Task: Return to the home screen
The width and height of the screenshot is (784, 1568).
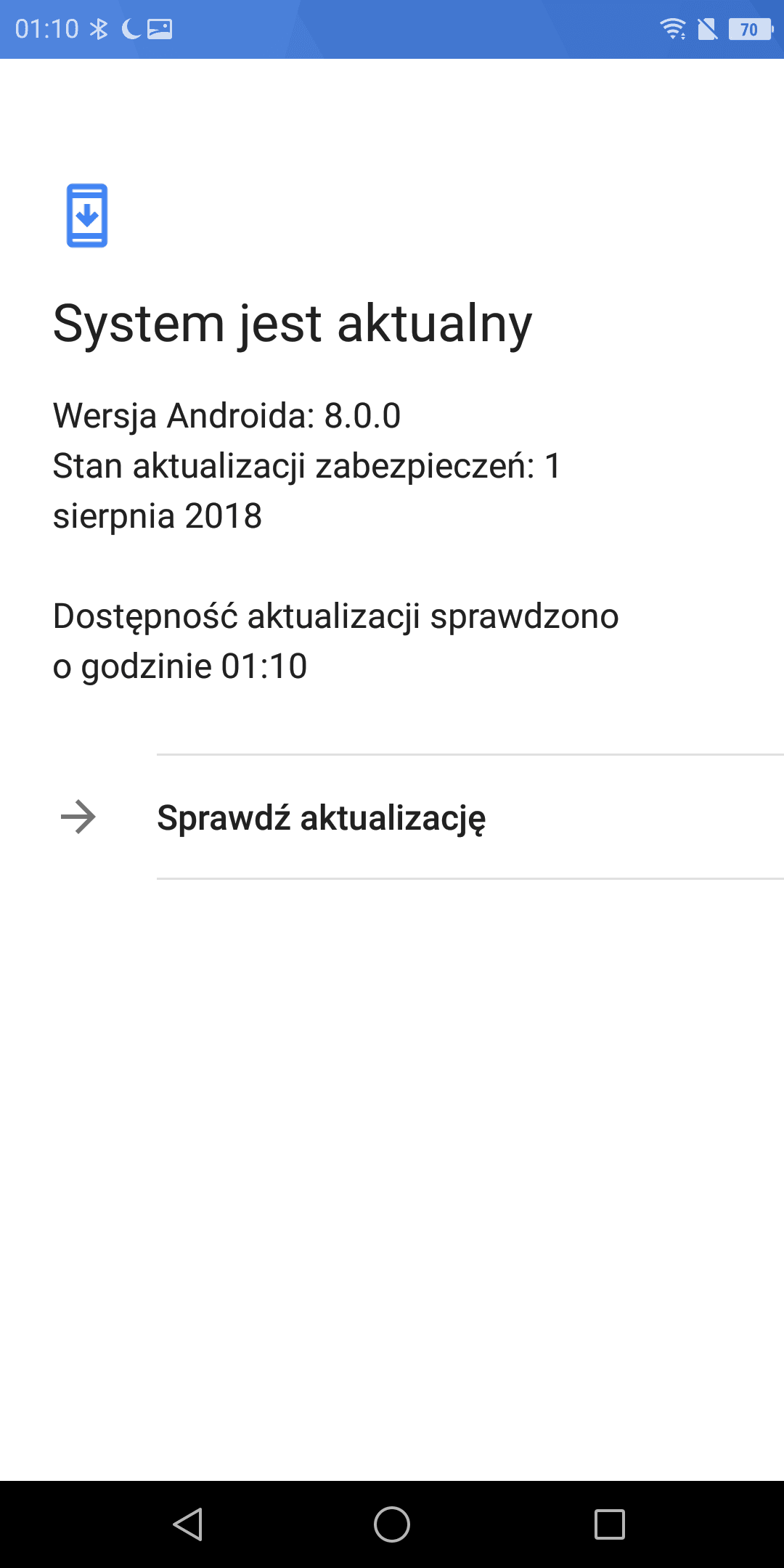Action: coord(392,1524)
